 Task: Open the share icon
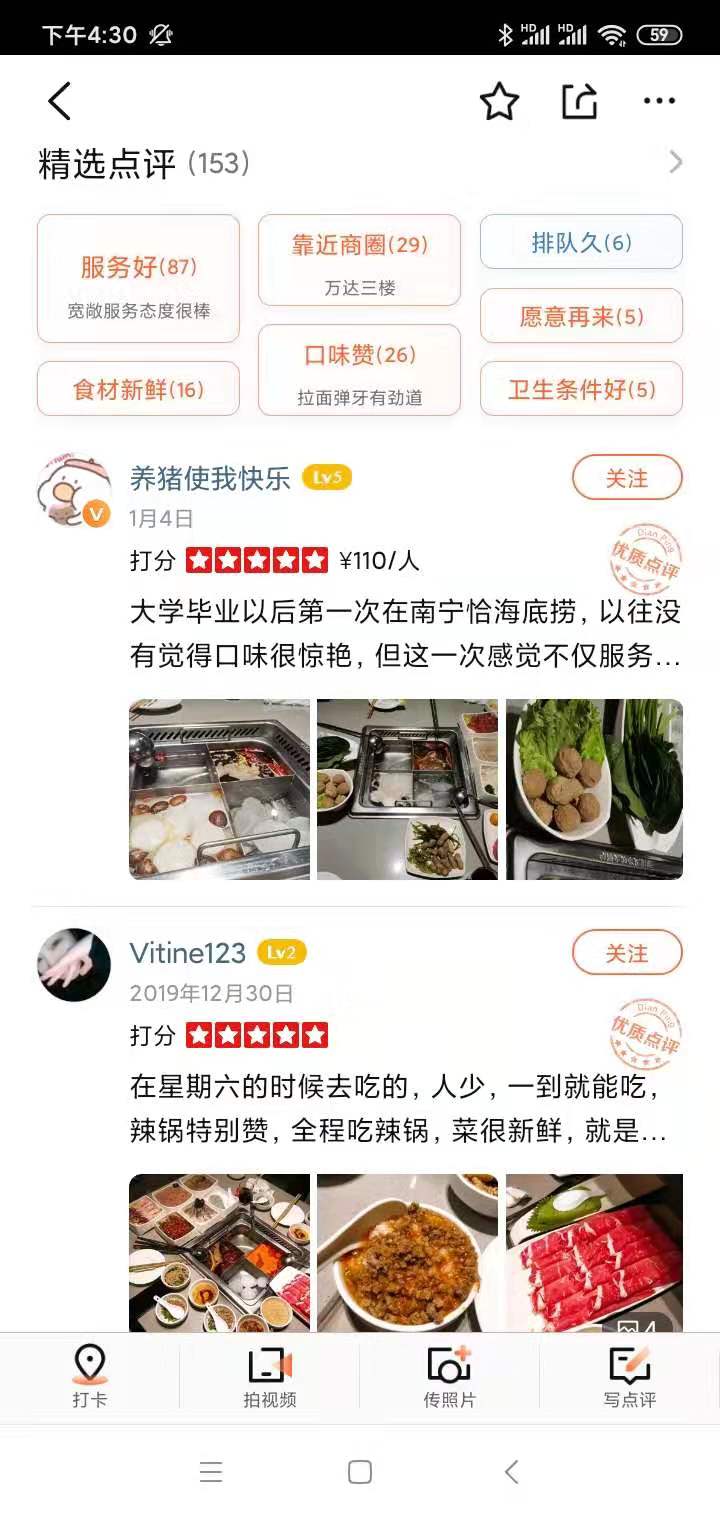coord(579,100)
